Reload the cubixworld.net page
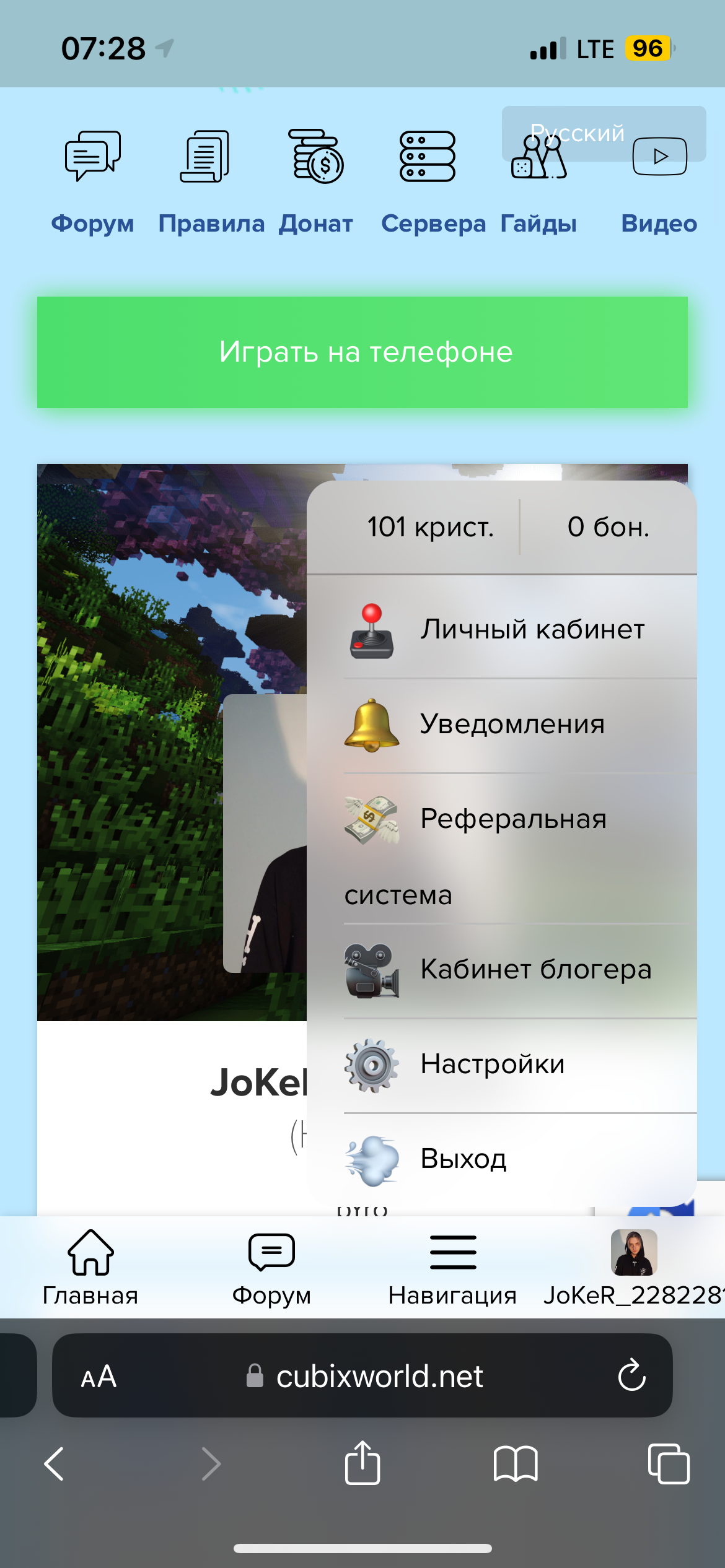The image size is (725, 1568). pos(631,1375)
